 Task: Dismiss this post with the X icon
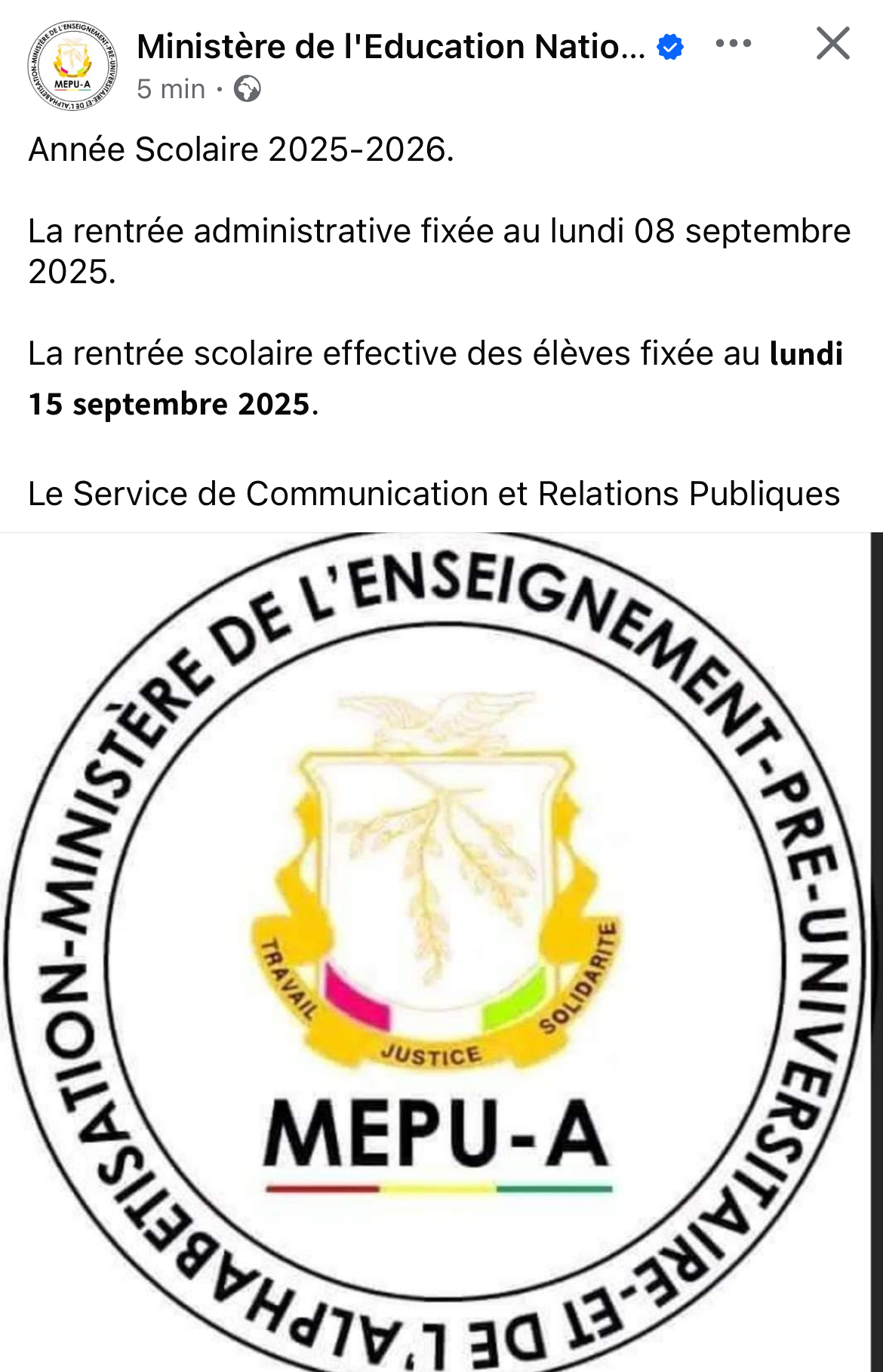tap(832, 44)
